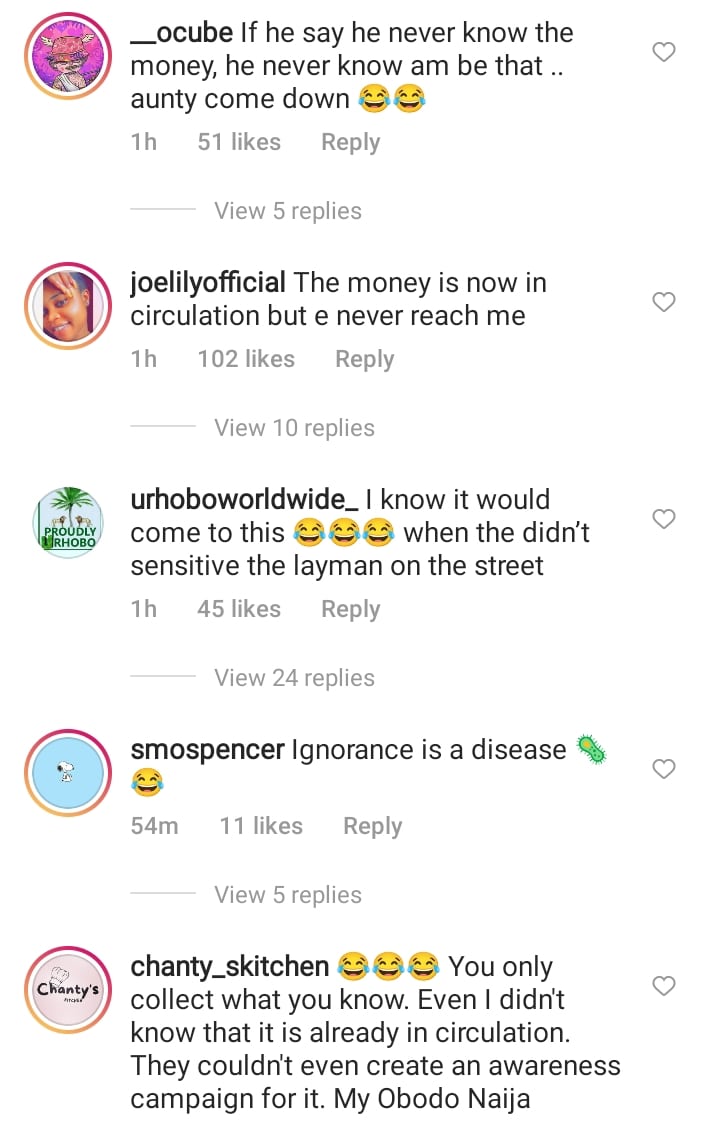The image size is (720, 1122).
Task: View 5 replies under __ocube's comment
Action: point(287,211)
